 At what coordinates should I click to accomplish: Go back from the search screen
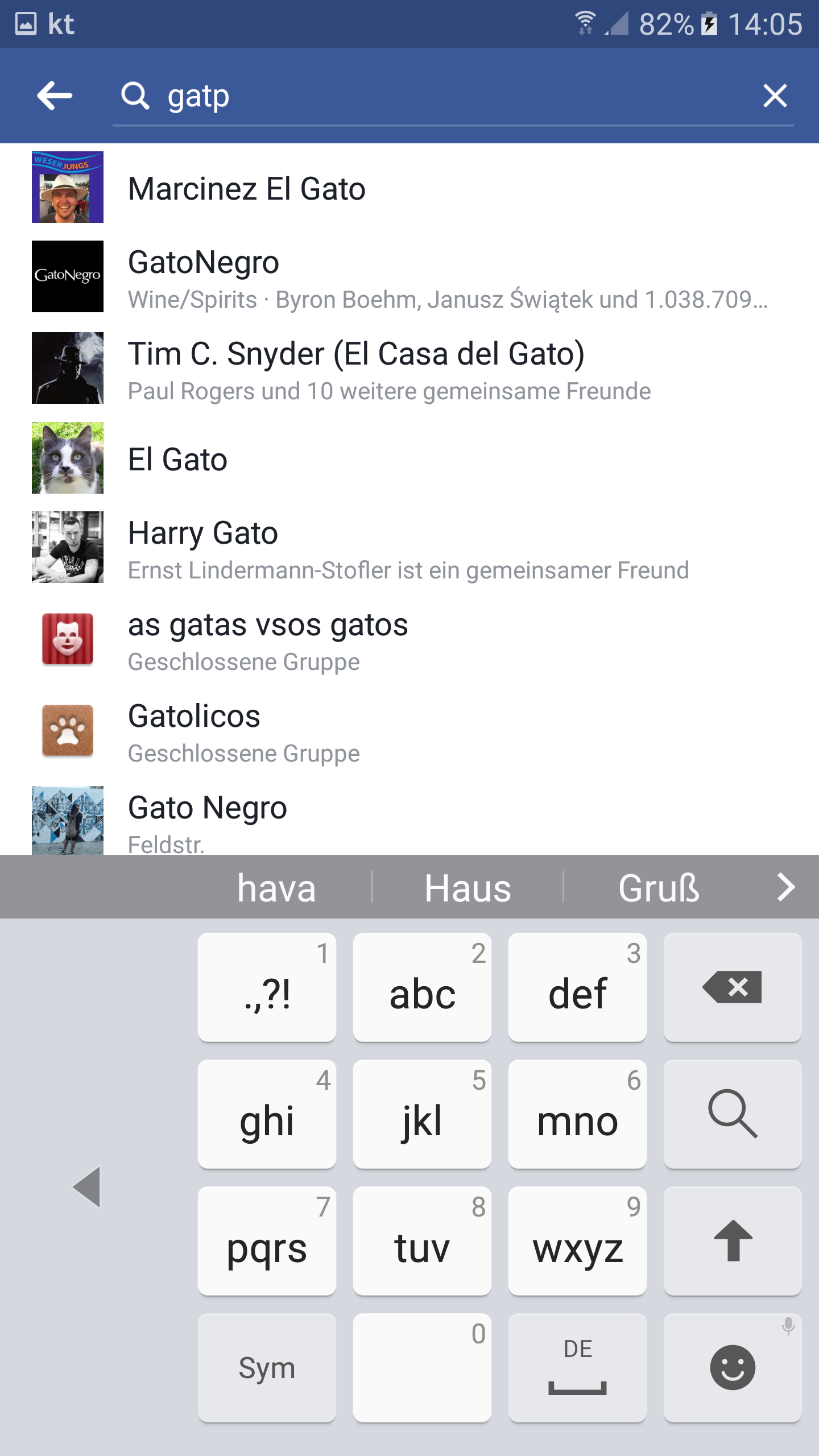click(x=55, y=96)
